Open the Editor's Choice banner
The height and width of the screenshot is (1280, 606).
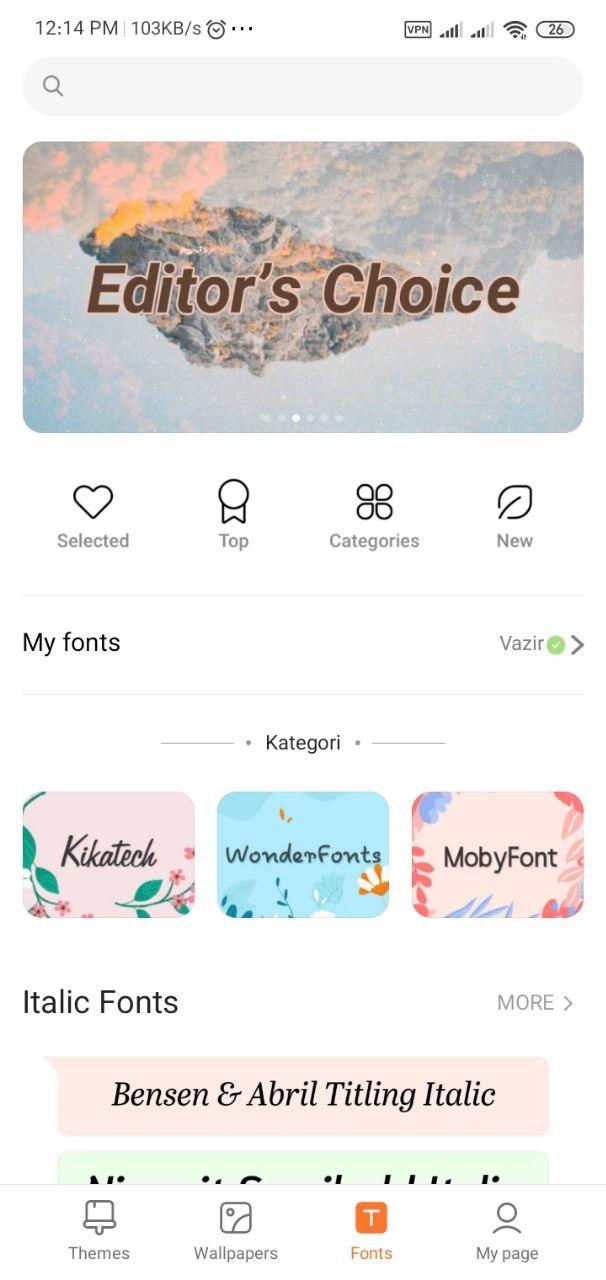(302, 287)
